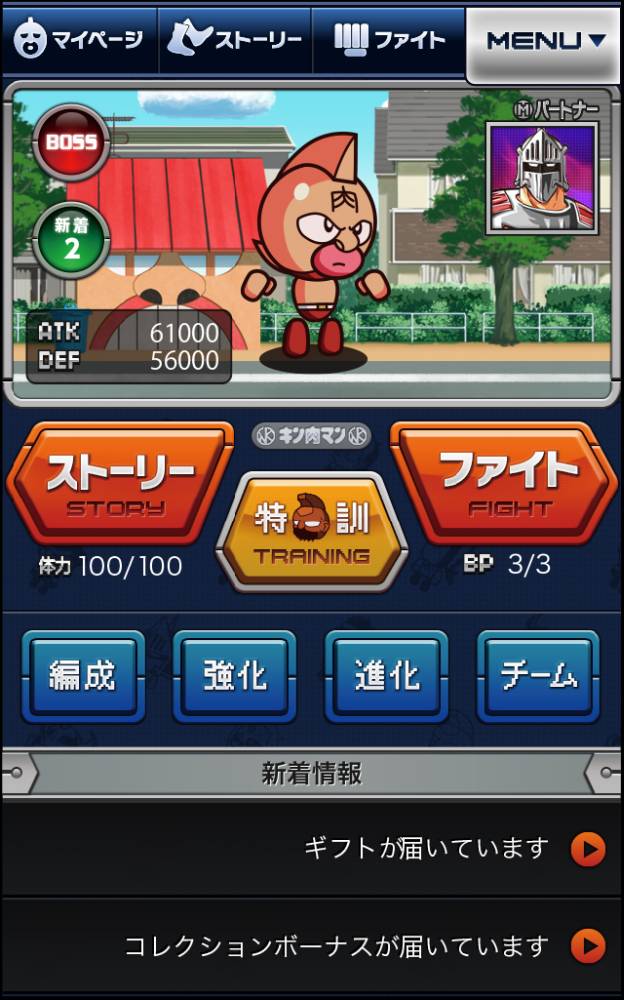Open the チーム team screen
The image size is (624, 1000).
pyautogui.click(x=539, y=677)
